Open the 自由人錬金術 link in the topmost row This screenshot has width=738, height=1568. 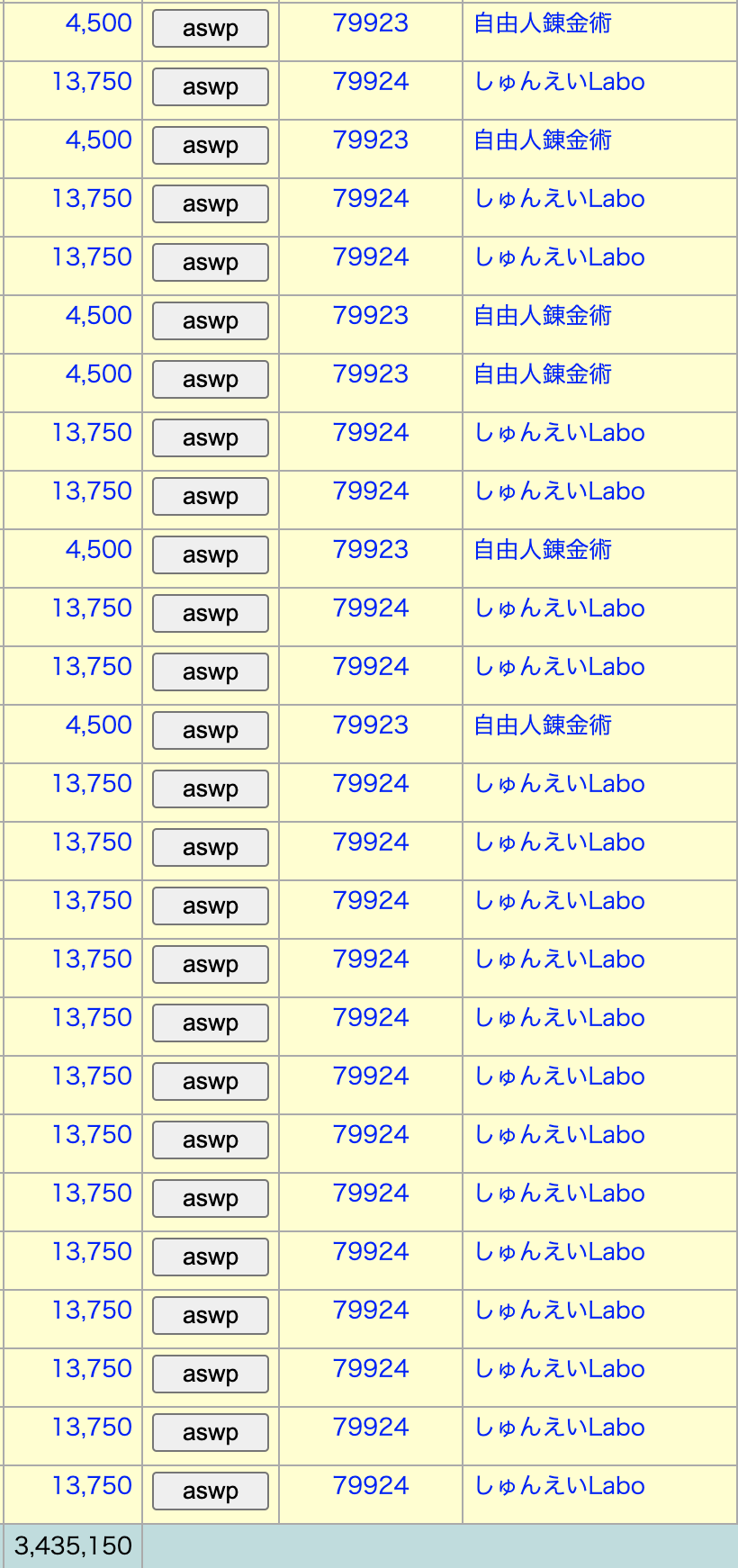coord(543,23)
